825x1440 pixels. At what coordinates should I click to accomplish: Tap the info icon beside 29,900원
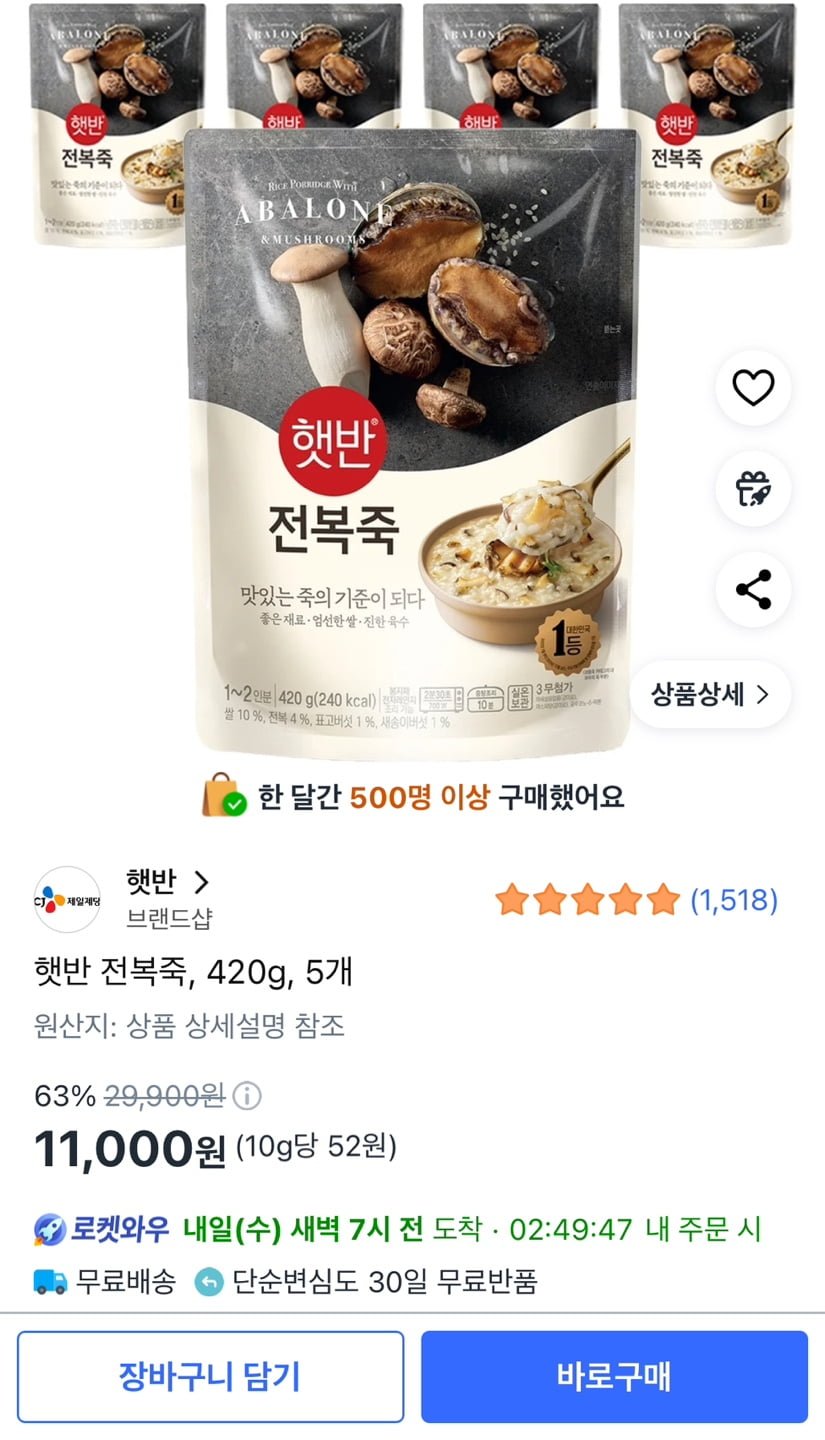click(247, 1096)
